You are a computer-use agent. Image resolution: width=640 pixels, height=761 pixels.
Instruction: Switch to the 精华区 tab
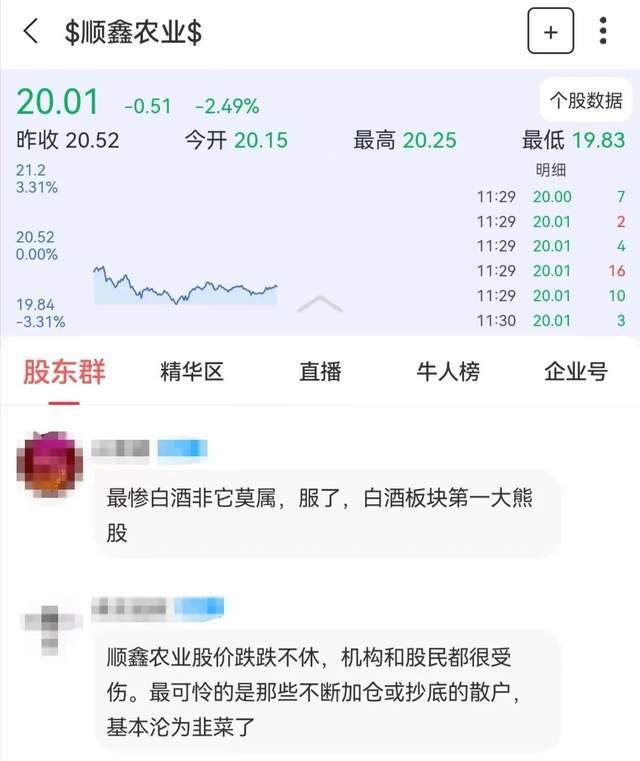click(x=192, y=372)
